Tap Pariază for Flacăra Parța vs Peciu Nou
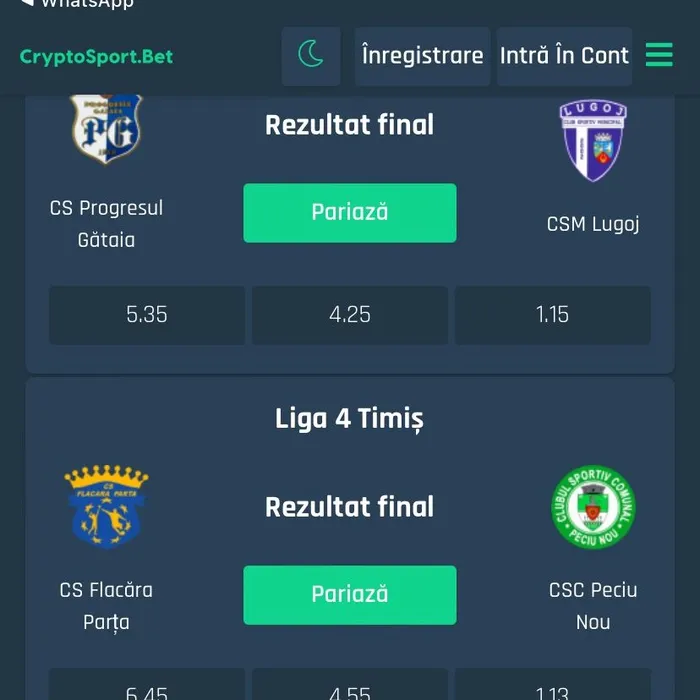 click(x=349, y=594)
